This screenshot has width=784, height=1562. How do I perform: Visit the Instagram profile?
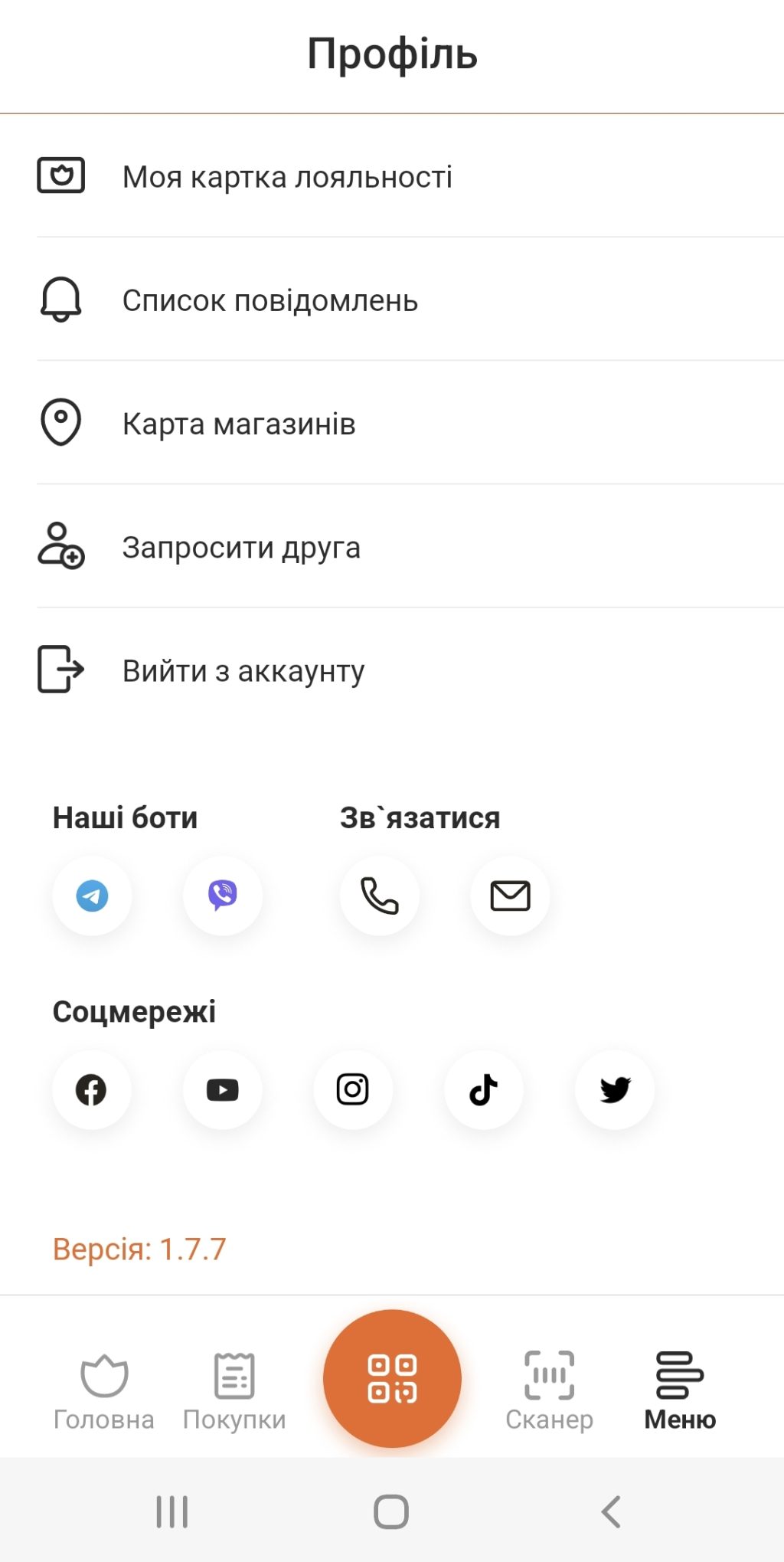pos(353,1089)
